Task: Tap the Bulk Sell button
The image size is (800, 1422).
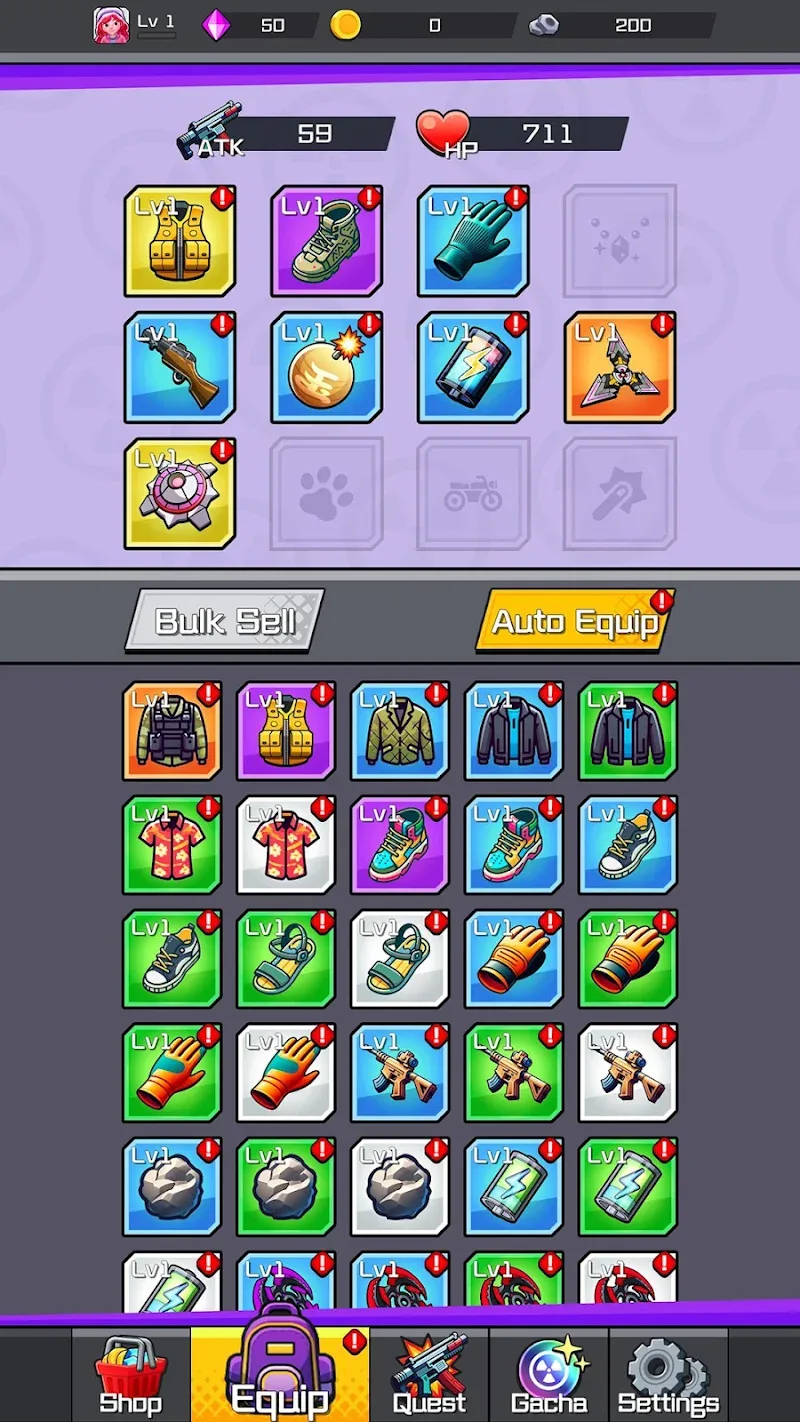Action: point(225,621)
